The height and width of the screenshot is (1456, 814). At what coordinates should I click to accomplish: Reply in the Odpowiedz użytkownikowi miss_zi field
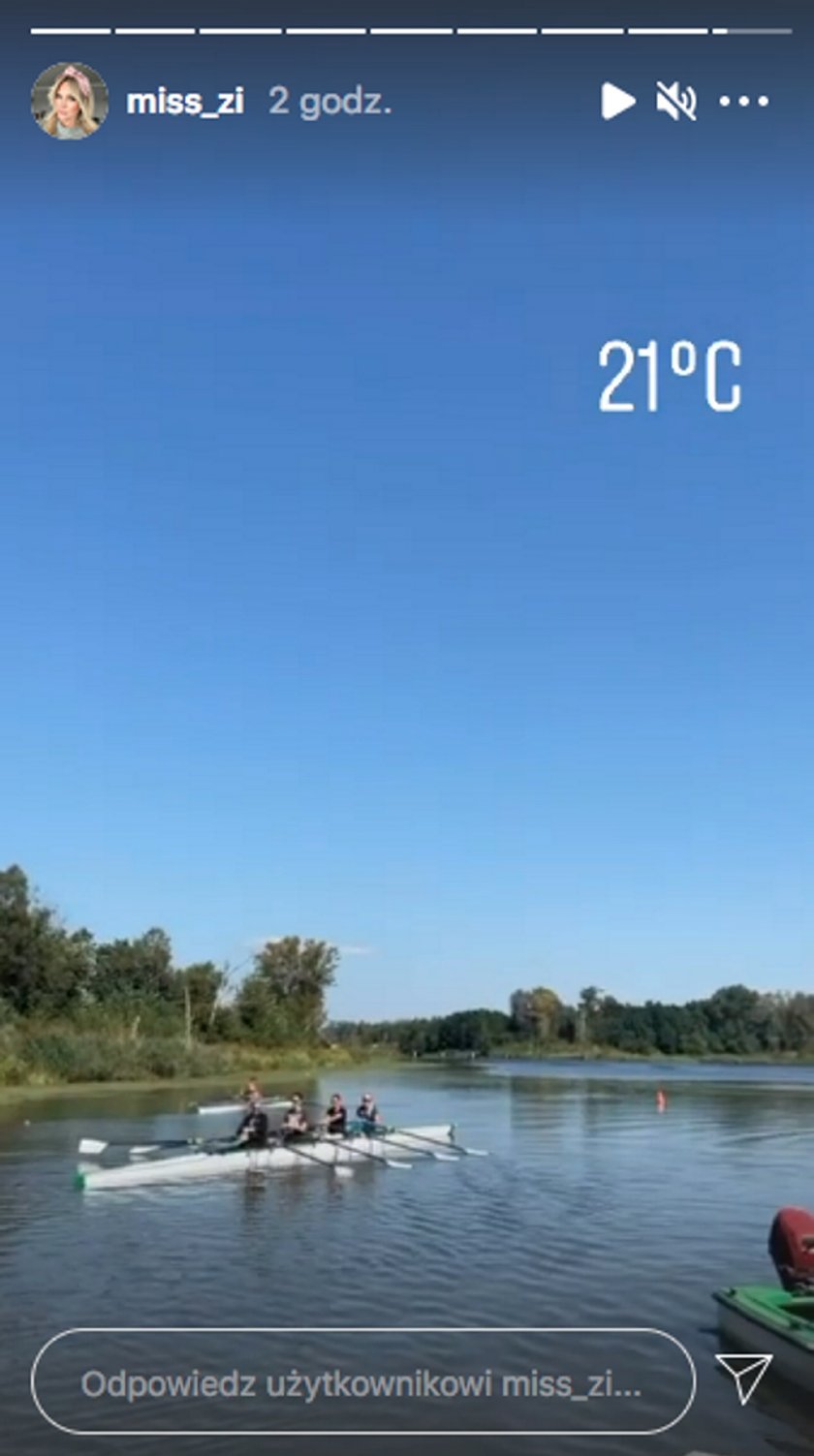(x=361, y=1384)
